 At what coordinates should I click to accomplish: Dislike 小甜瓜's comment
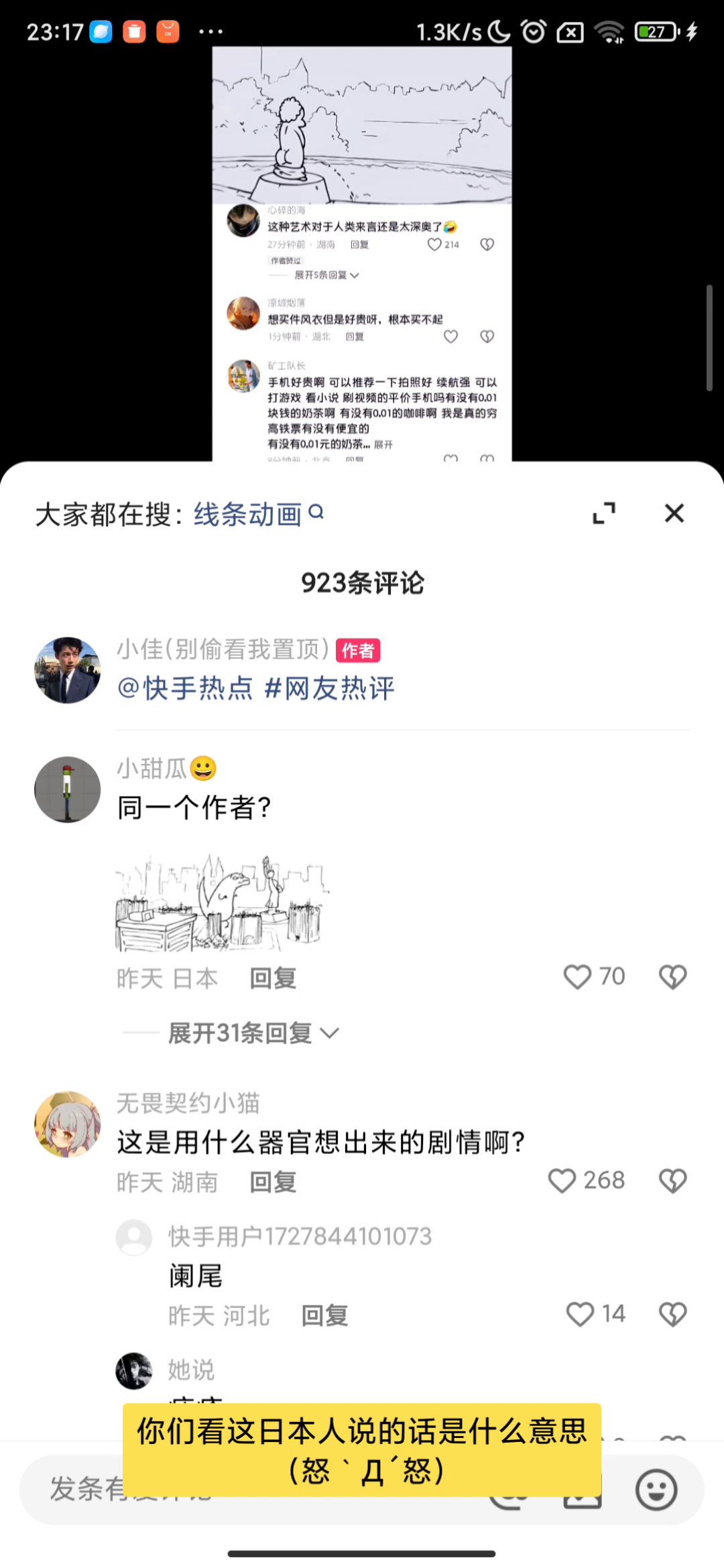(x=672, y=977)
